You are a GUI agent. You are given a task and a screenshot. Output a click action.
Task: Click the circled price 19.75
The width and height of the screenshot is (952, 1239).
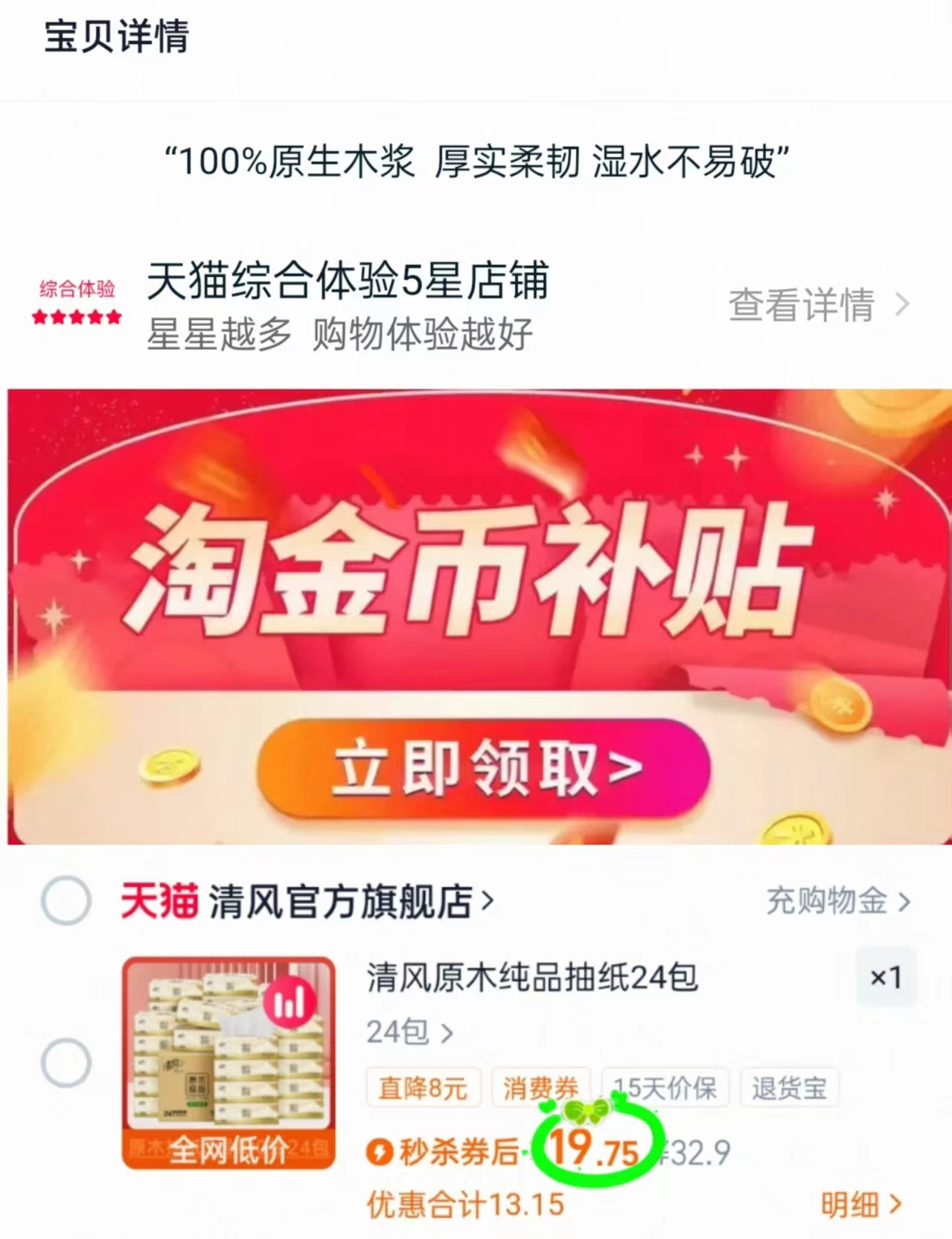(590, 1153)
